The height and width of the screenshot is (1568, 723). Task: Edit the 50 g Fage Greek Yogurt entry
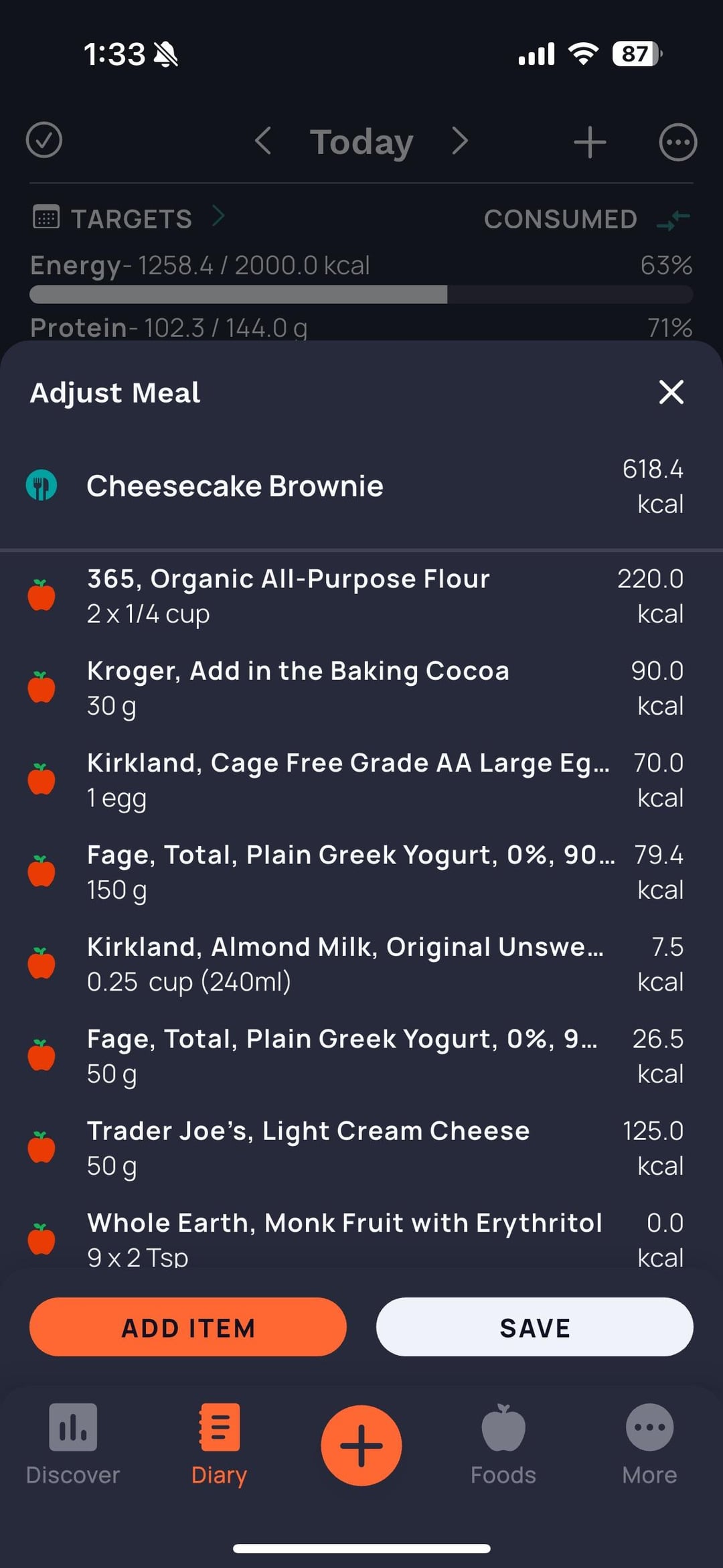click(x=361, y=1056)
